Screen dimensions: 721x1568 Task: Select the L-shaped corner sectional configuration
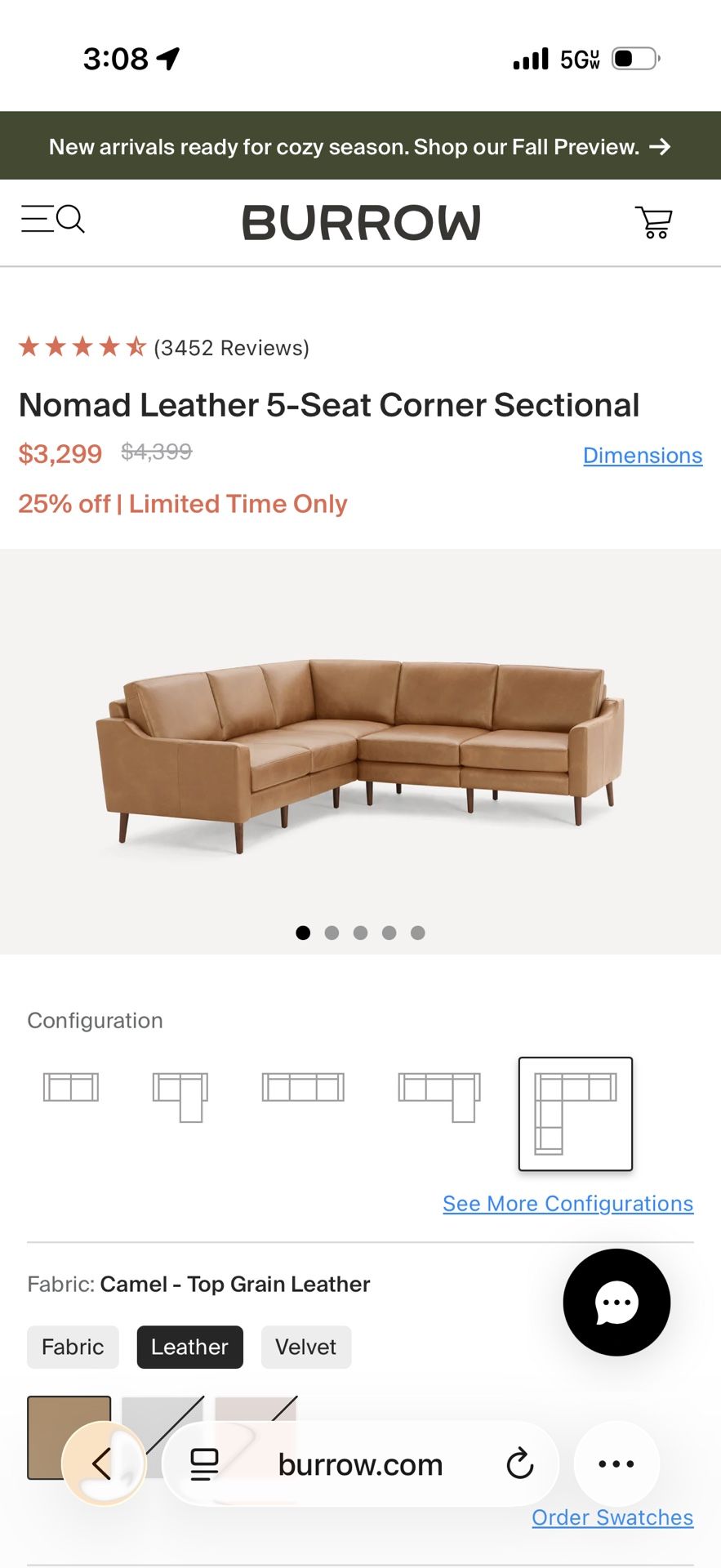click(x=576, y=1113)
